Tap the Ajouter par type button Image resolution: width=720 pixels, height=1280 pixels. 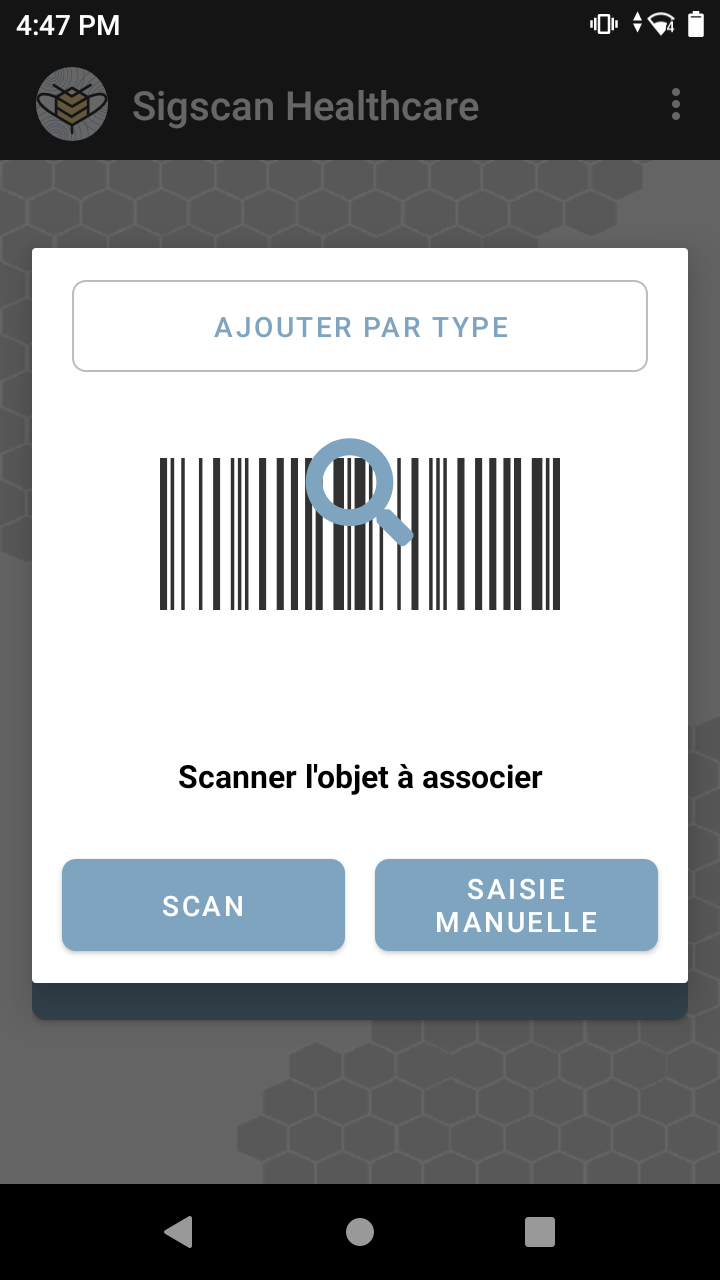coord(360,326)
